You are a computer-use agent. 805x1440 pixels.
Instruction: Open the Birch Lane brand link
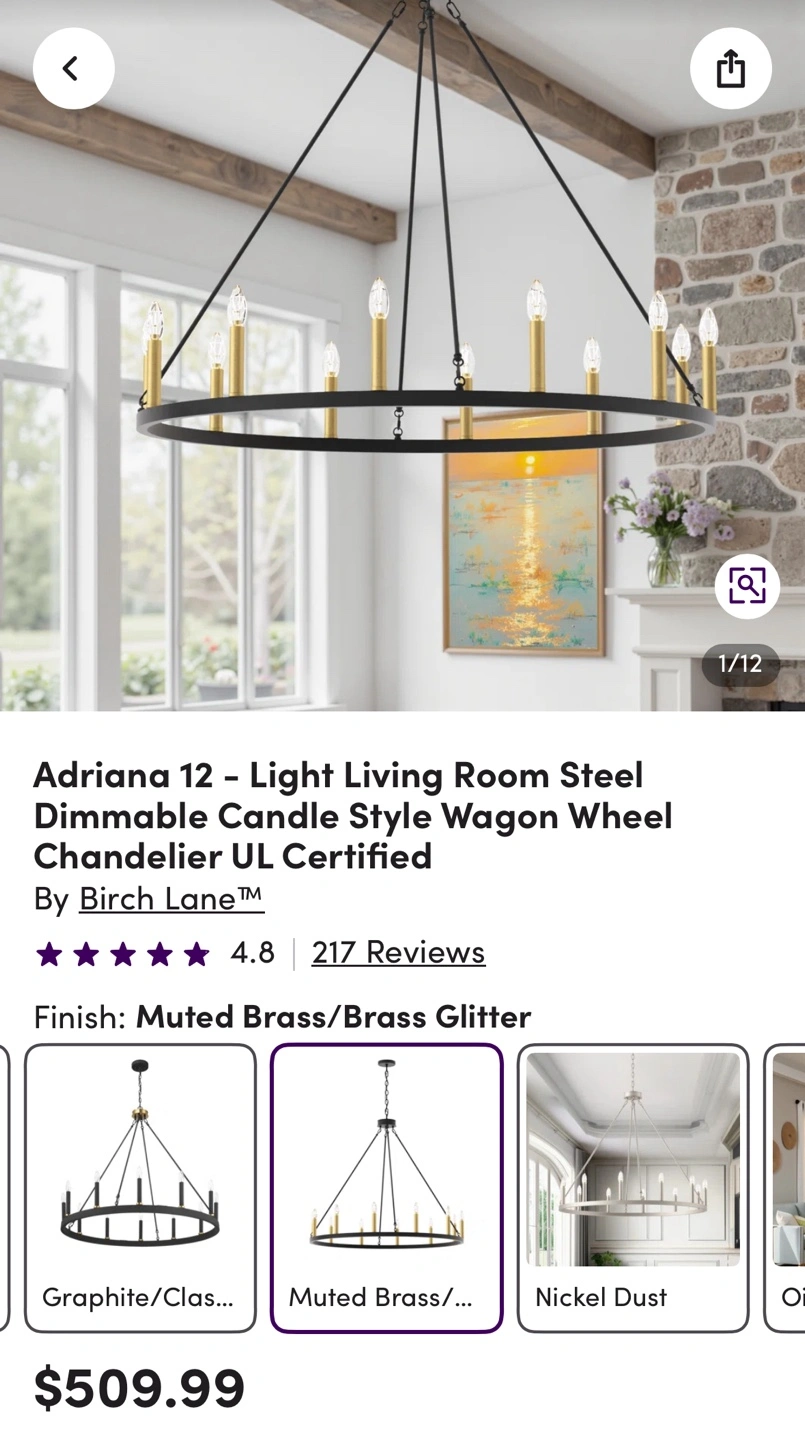[x=171, y=898]
